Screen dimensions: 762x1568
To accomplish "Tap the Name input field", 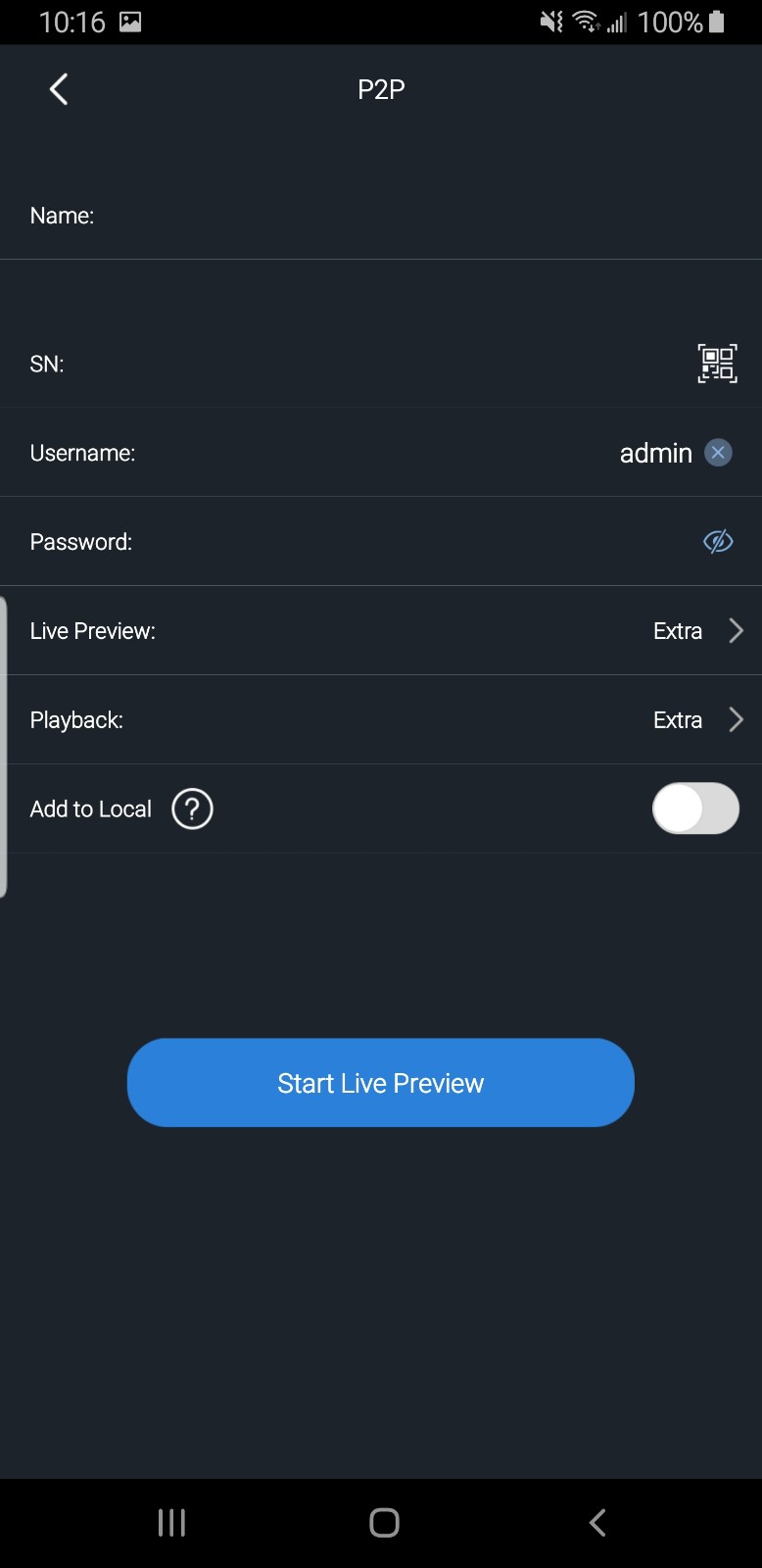I will (411, 216).
